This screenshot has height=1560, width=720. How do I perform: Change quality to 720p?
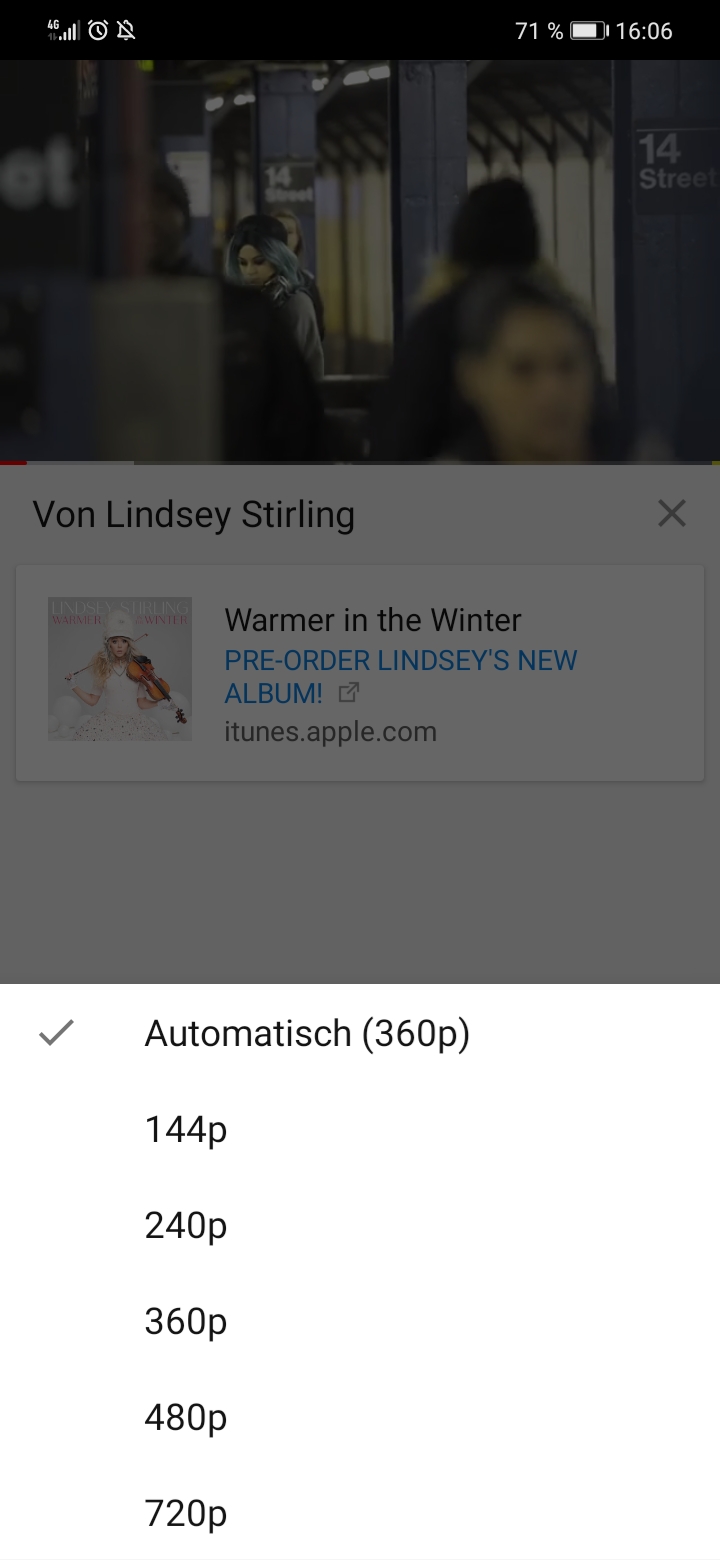pos(186,1513)
